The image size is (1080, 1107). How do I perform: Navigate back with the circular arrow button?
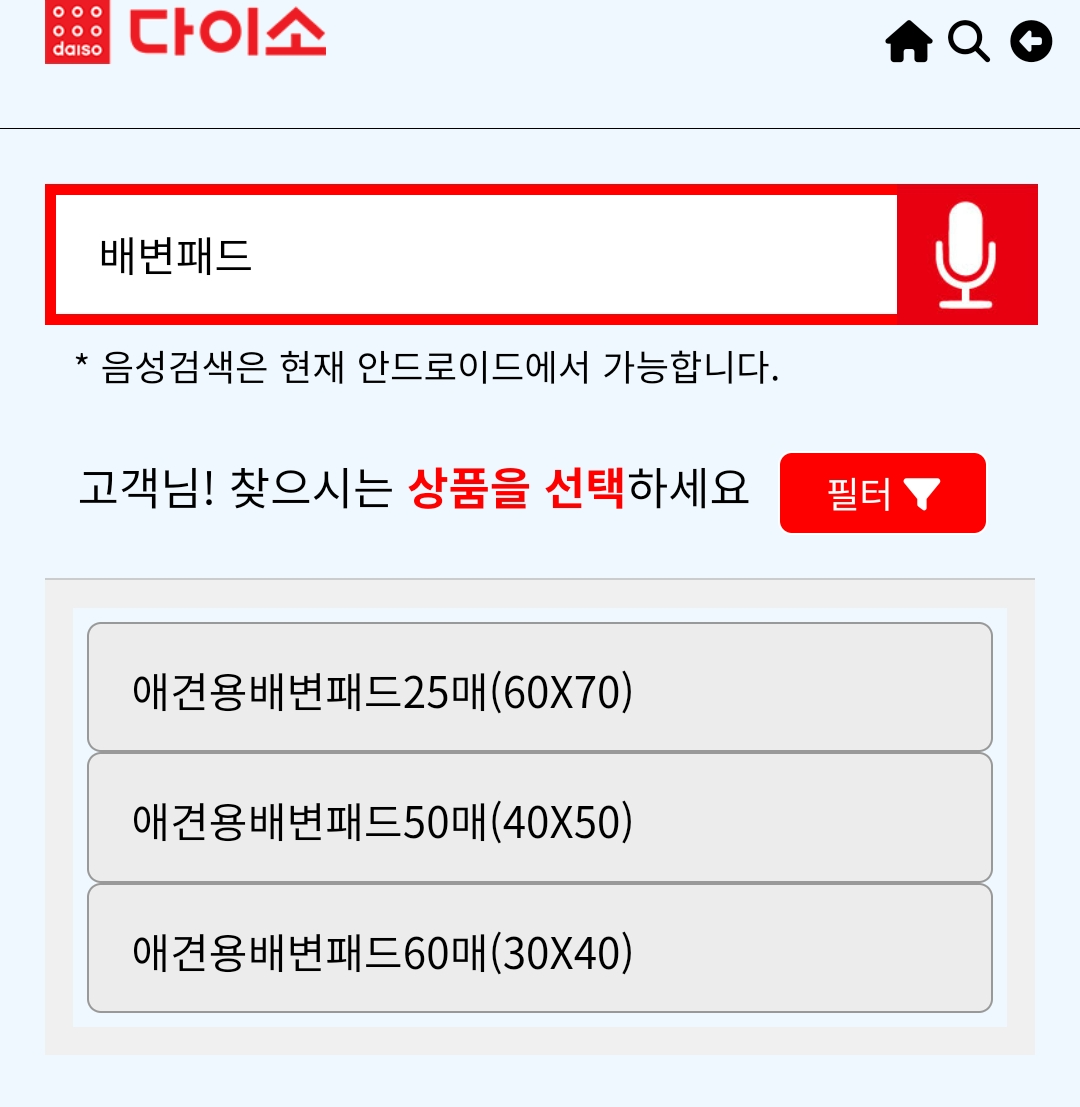[x=1029, y=42]
